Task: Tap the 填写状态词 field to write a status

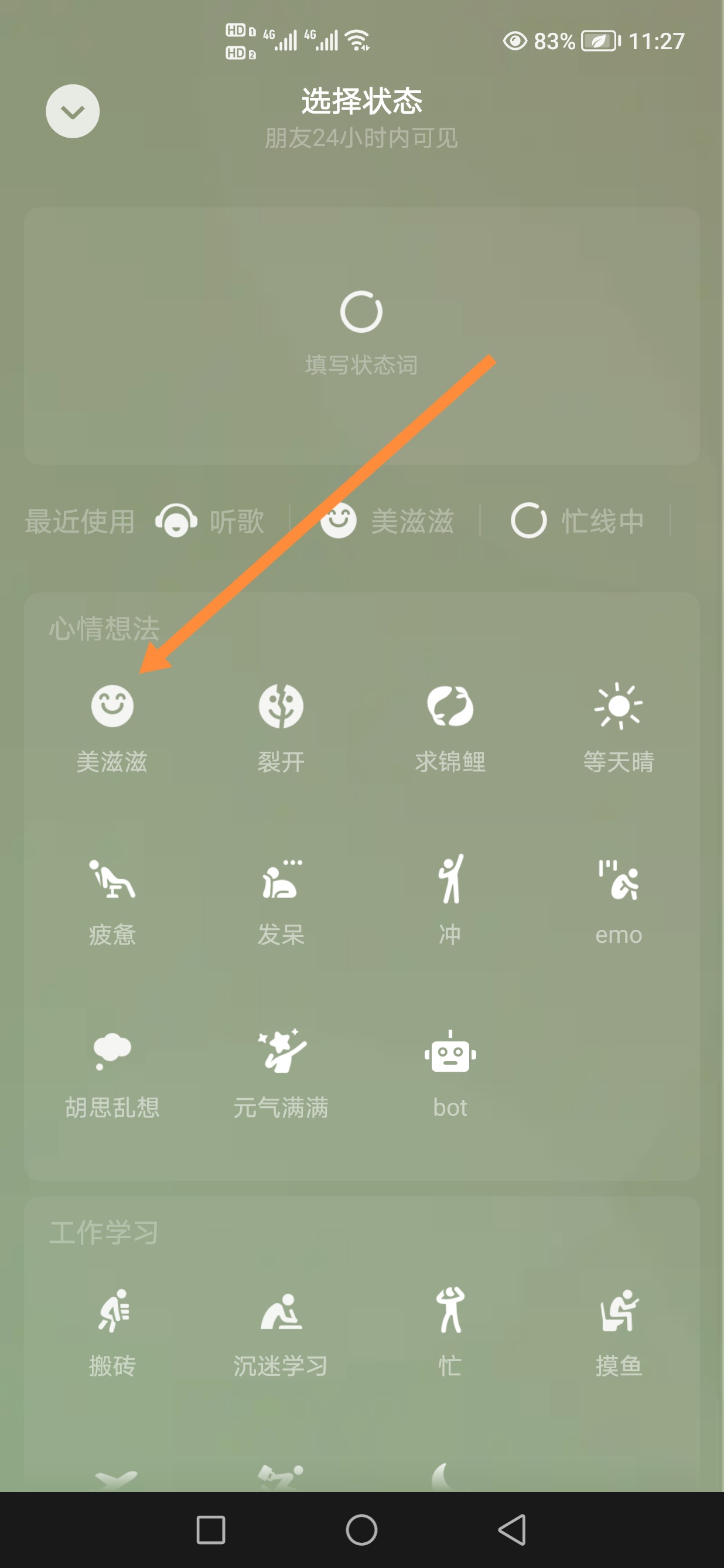Action: 361,336
